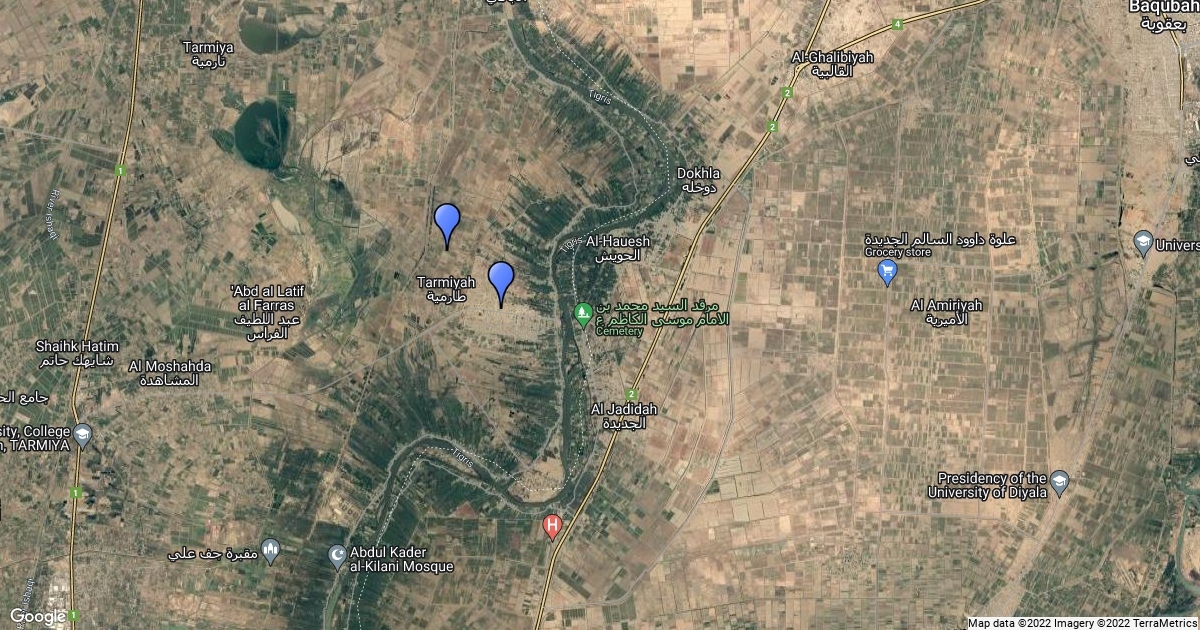Open the University College TARMIYA pin
The image size is (1200, 630).
click(82, 435)
